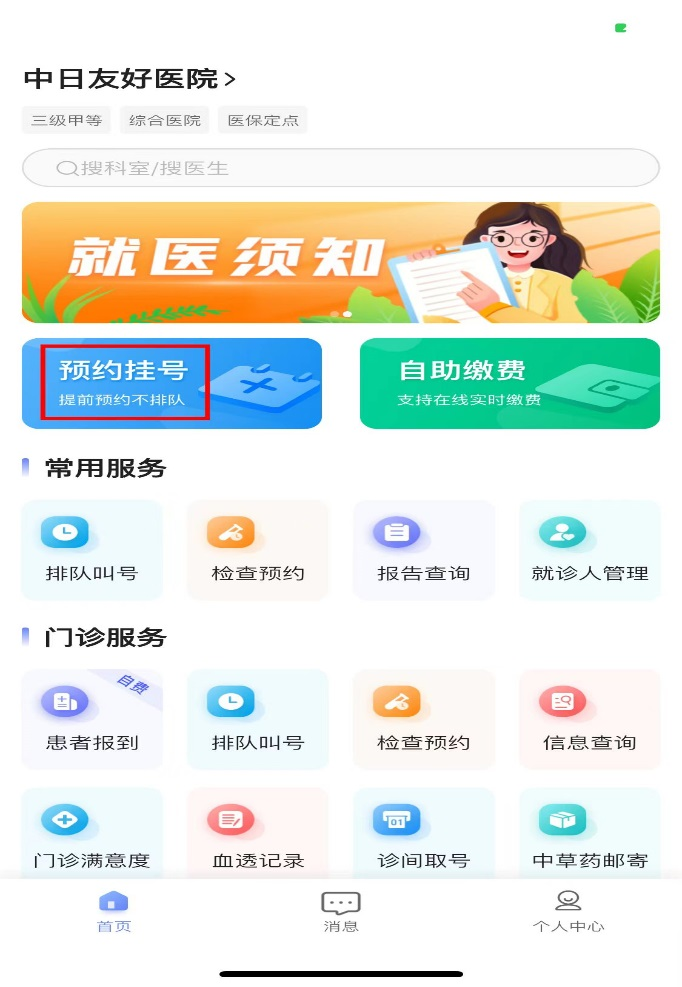Open 预约挂号 appointment booking
This screenshot has width=682, height=987.
(172, 383)
